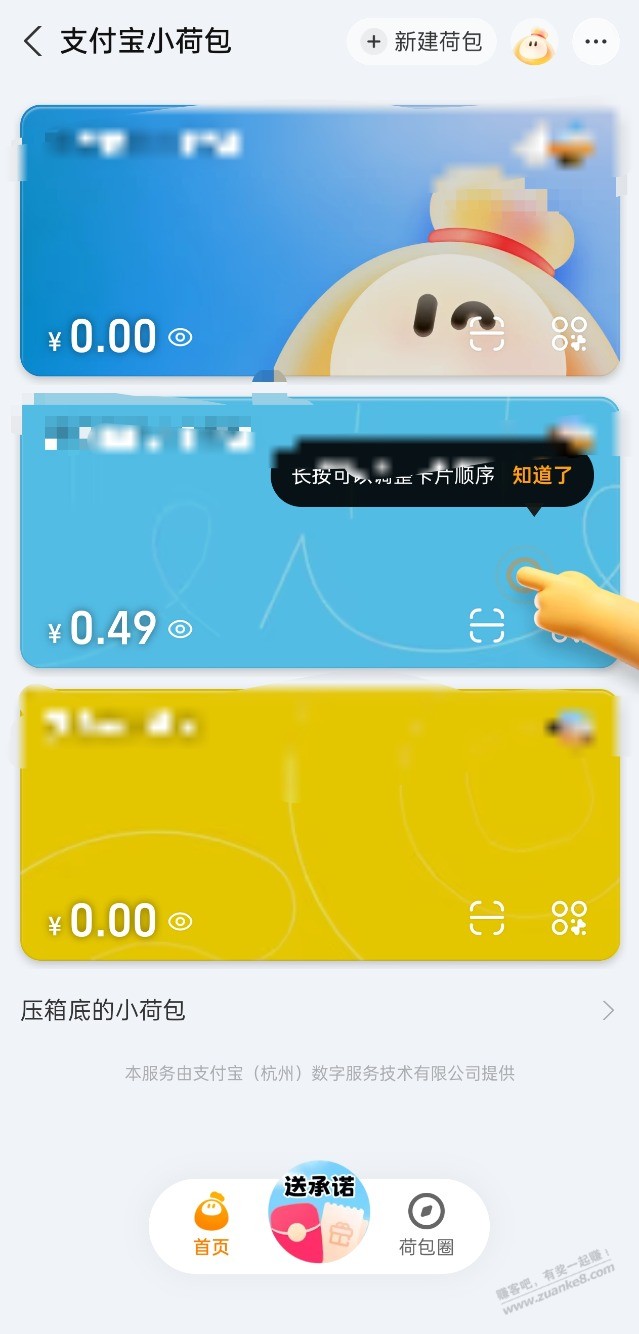Open the grid icon on the yellow card
639x1334 pixels.
(x=569, y=918)
